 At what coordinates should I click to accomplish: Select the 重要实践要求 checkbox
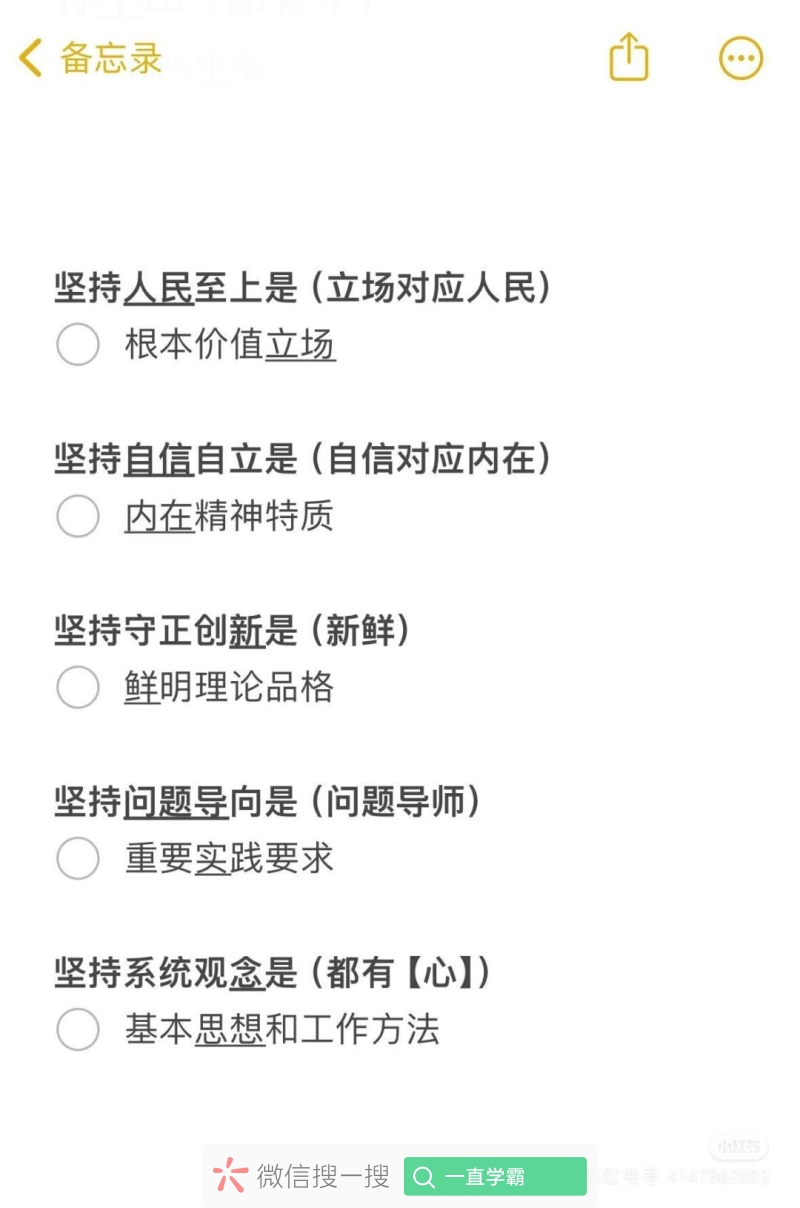click(x=78, y=858)
